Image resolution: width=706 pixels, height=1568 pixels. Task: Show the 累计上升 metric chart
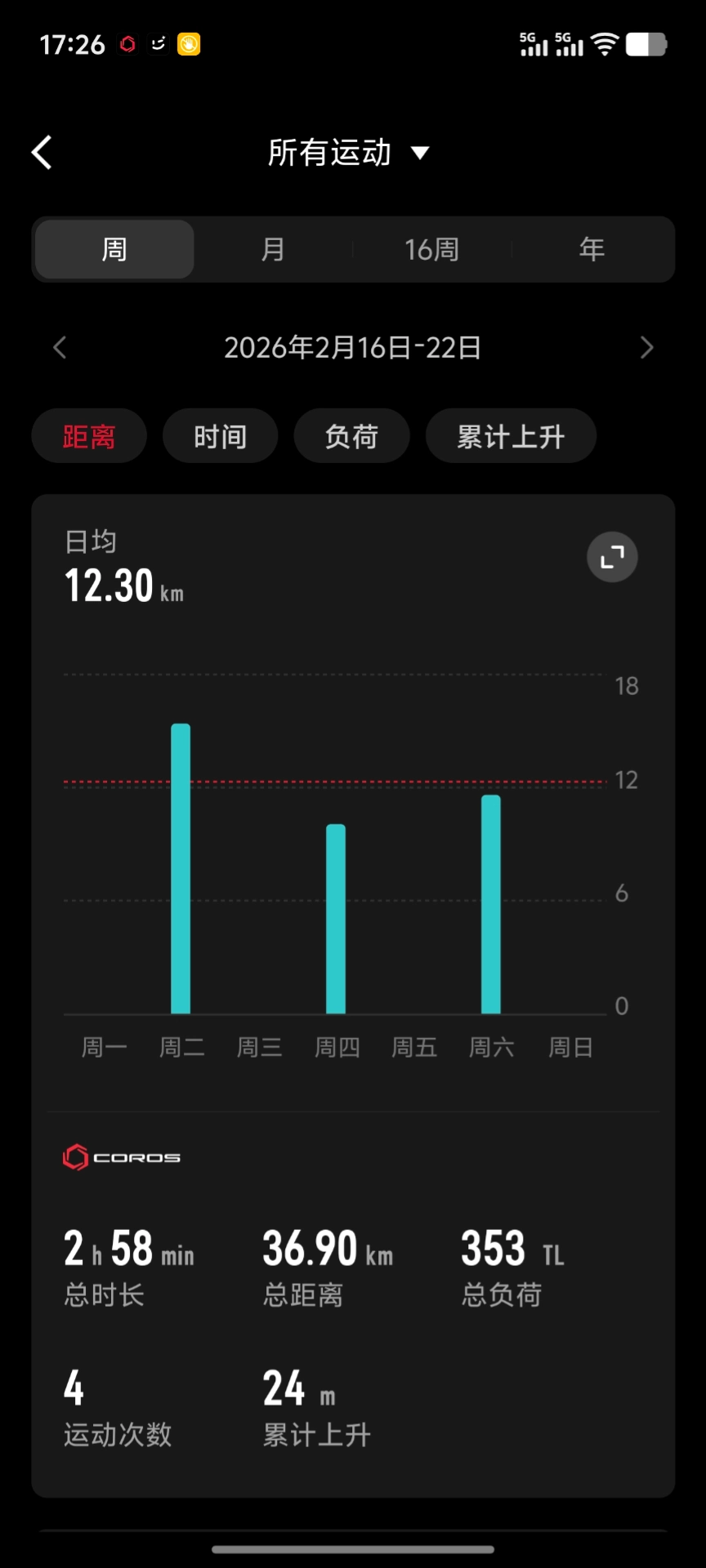click(511, 436)
